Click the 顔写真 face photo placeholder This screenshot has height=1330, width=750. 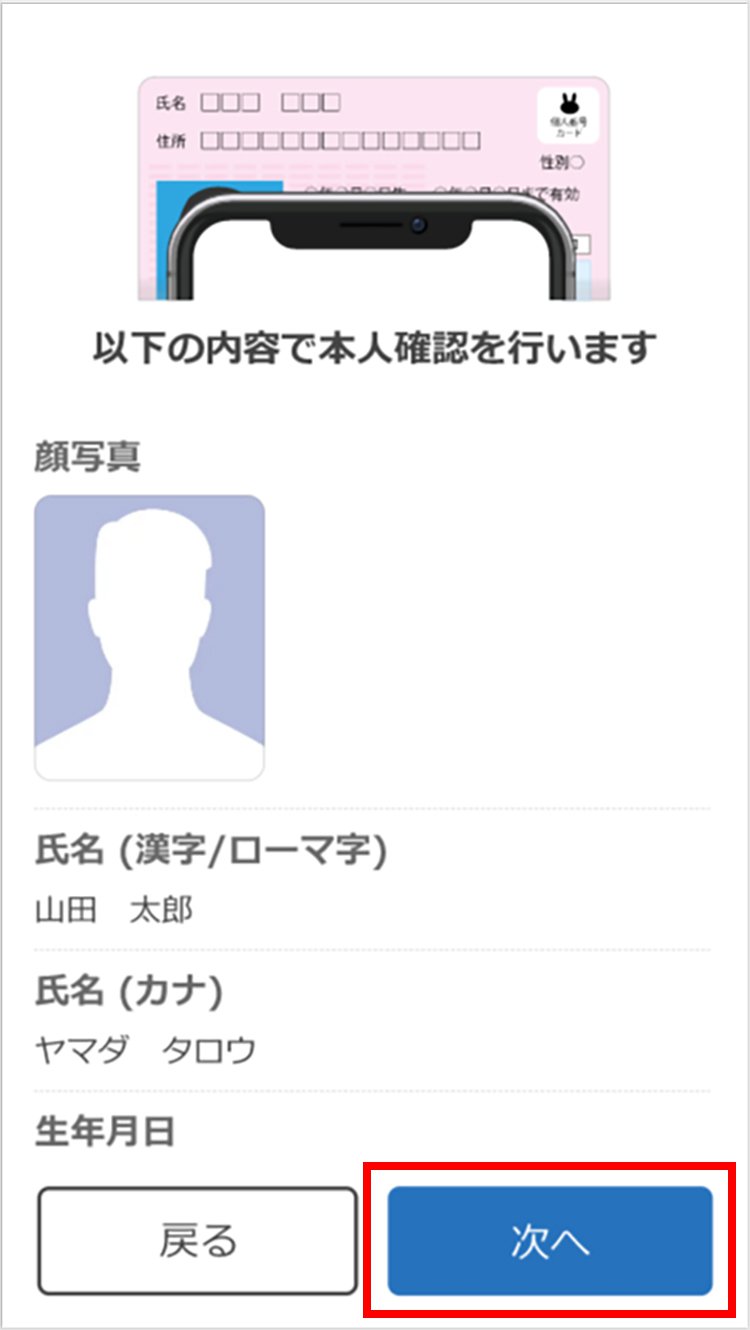click(148, 635)
